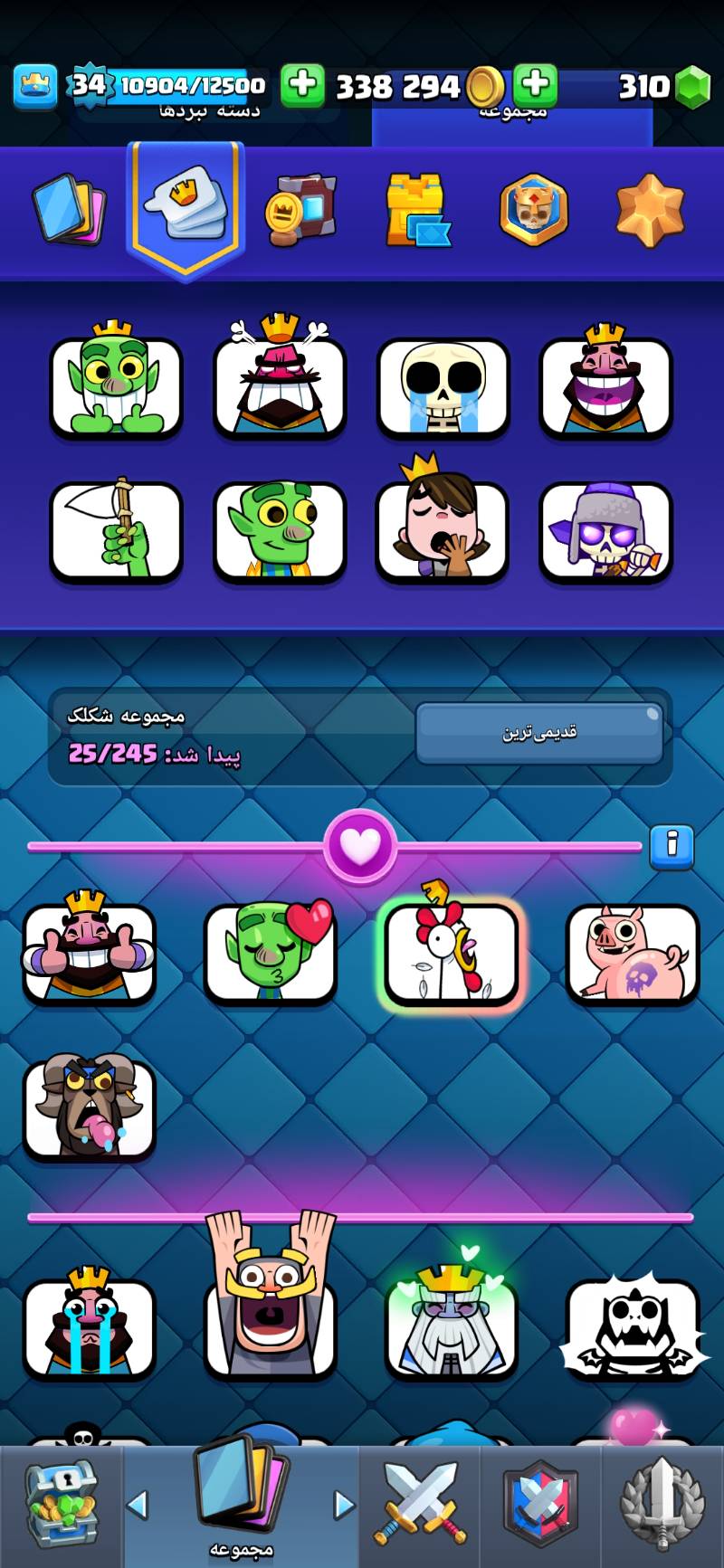The width and height of the screenshot is (724, 1568).
Task: Switch to the card decks tab
Action: [x=70, y=210]
